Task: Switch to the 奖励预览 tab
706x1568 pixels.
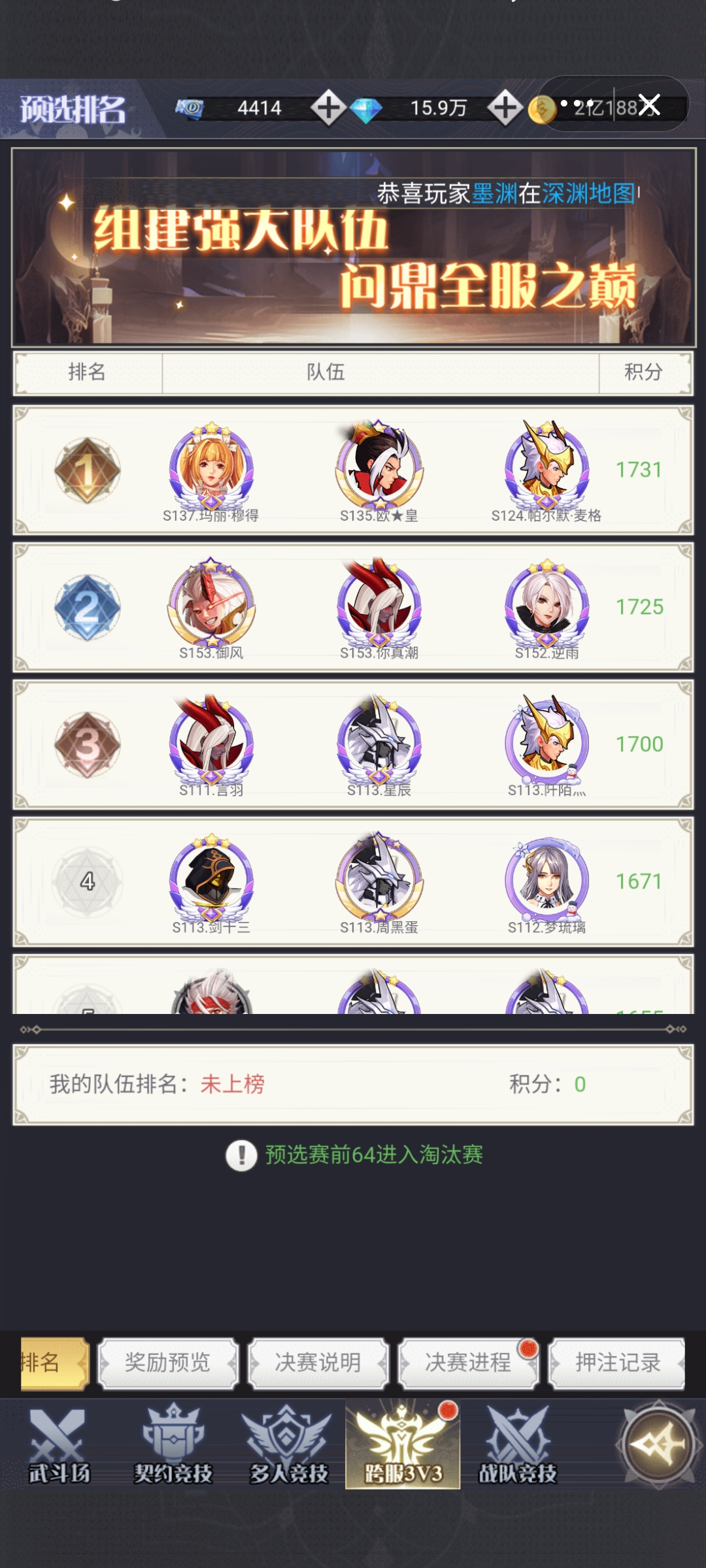Action: tap(168, 1362)
